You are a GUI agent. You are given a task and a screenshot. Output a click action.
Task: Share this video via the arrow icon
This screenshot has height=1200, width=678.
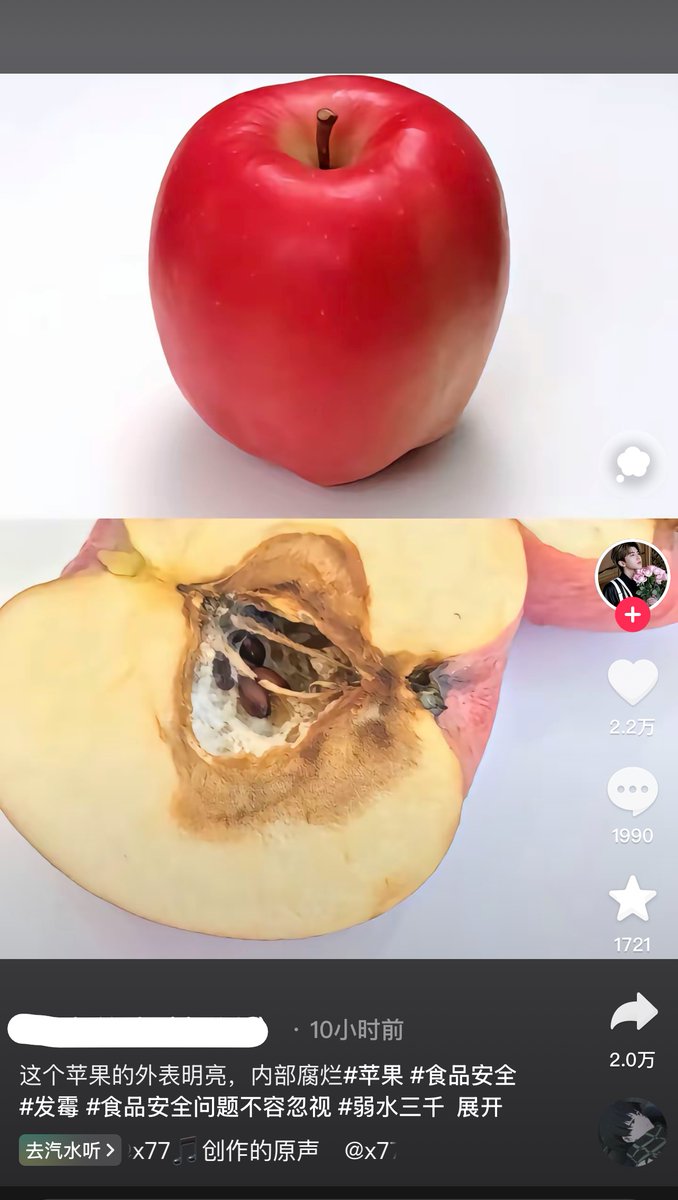coord(634,1013)
